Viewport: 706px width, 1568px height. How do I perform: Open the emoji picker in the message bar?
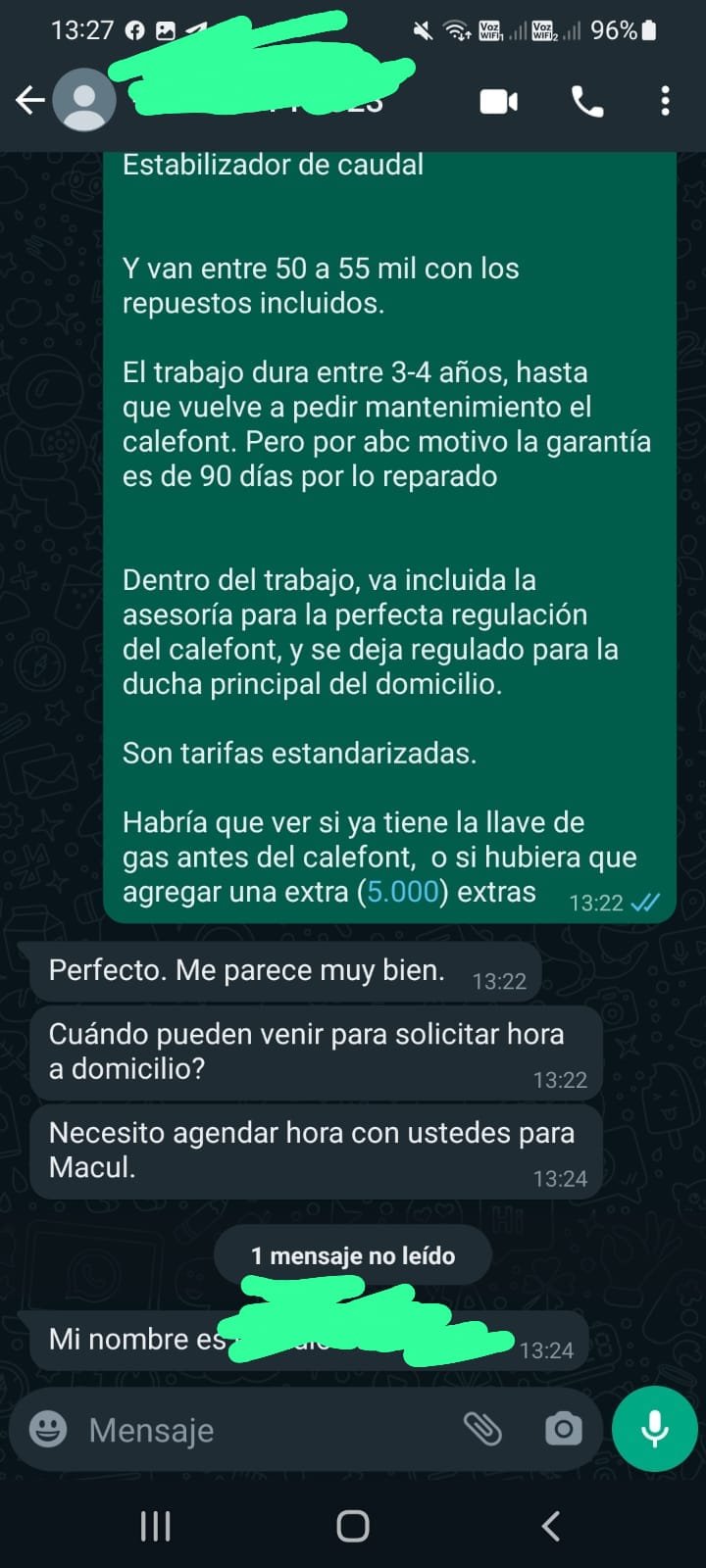pos(47,1429)
